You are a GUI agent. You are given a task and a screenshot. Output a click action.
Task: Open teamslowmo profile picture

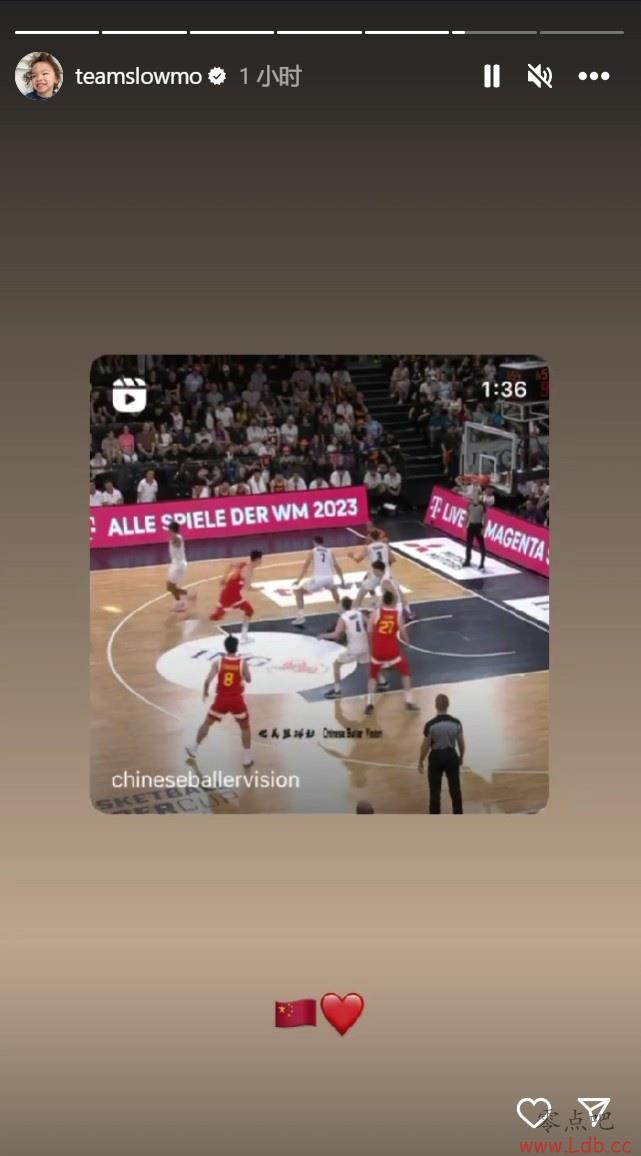tap(39, 76)
